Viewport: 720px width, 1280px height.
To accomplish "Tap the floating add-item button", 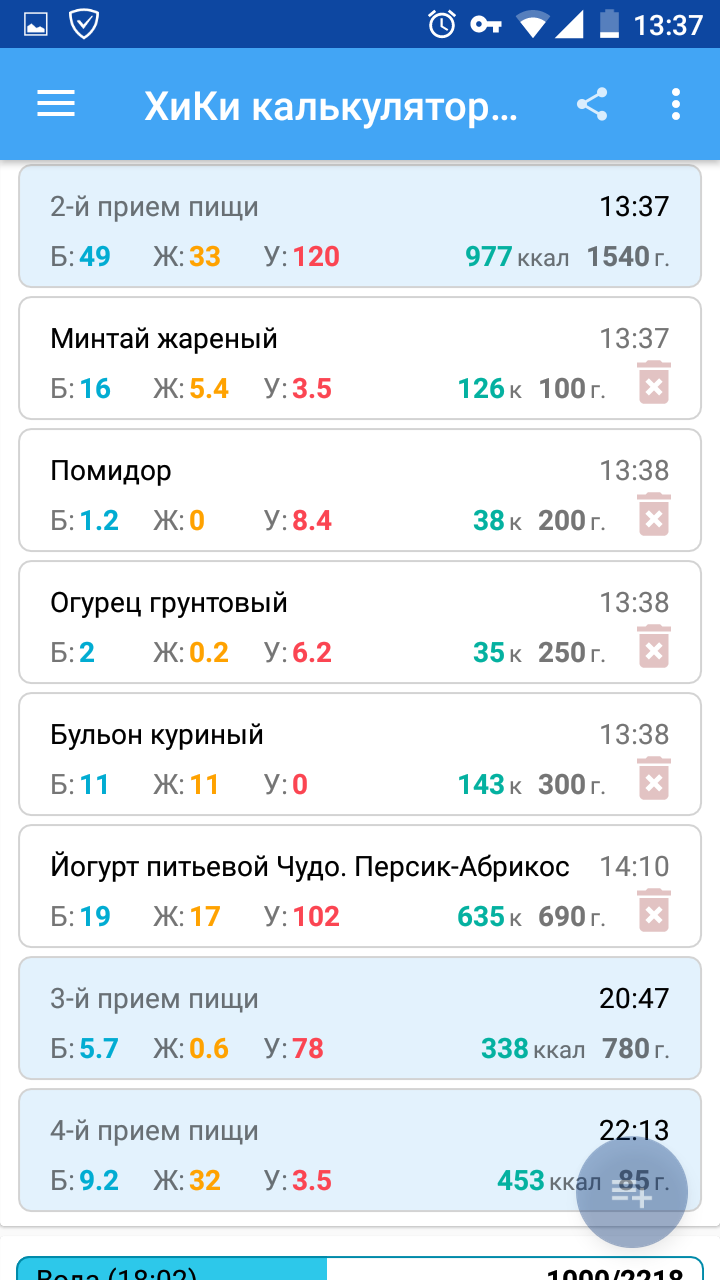I will 632,1192.
